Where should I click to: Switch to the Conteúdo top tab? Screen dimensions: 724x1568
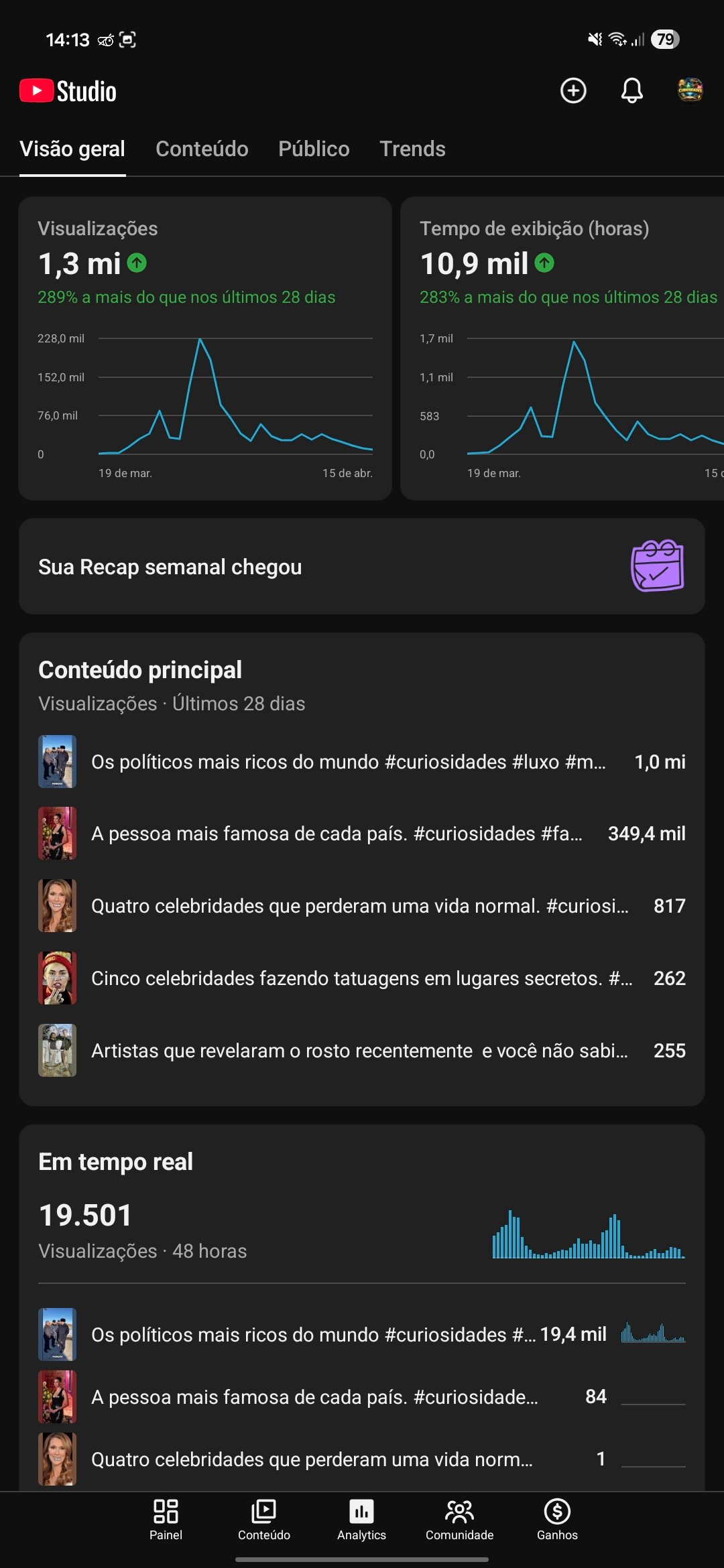pos(202,149)
